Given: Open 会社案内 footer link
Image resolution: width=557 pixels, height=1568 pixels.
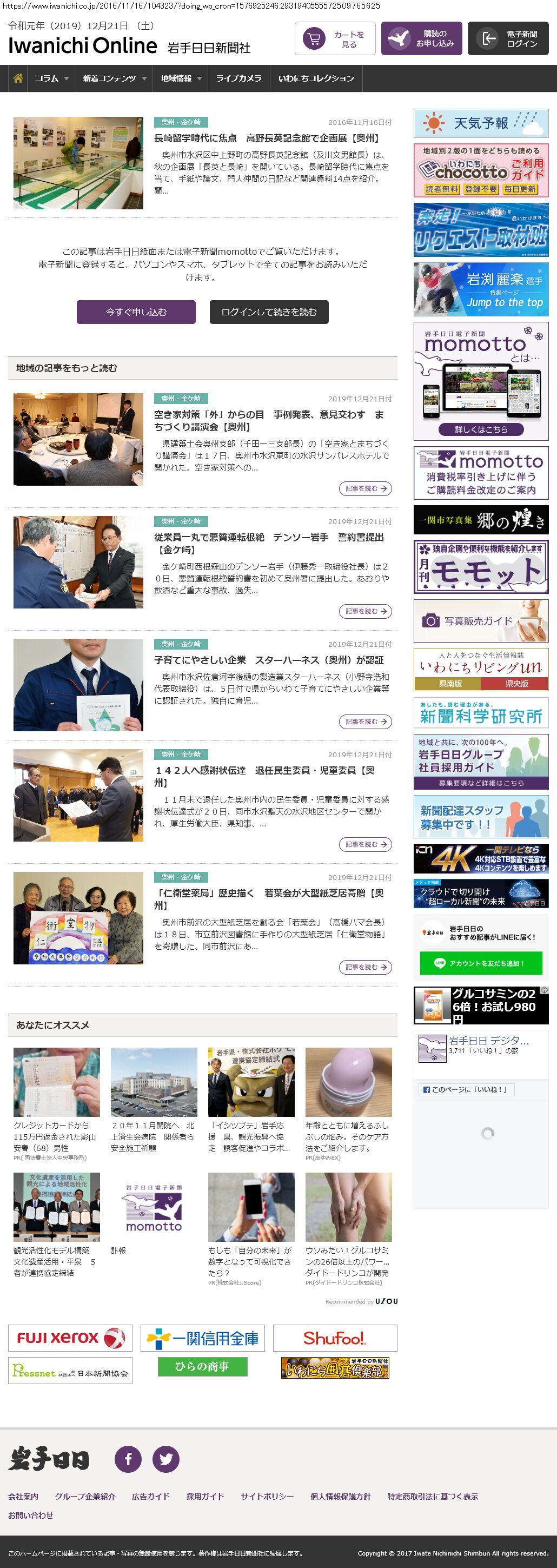Looking at the screenshot, I should click(x=23, y=1496).
